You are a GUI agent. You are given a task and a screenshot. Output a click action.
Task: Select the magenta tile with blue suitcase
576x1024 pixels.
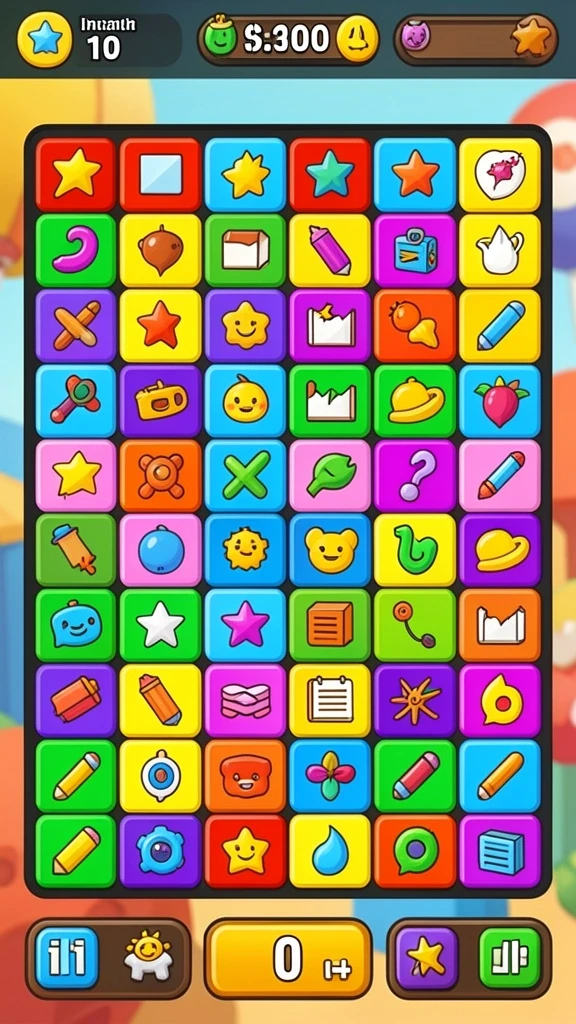[x=415, y=250]
